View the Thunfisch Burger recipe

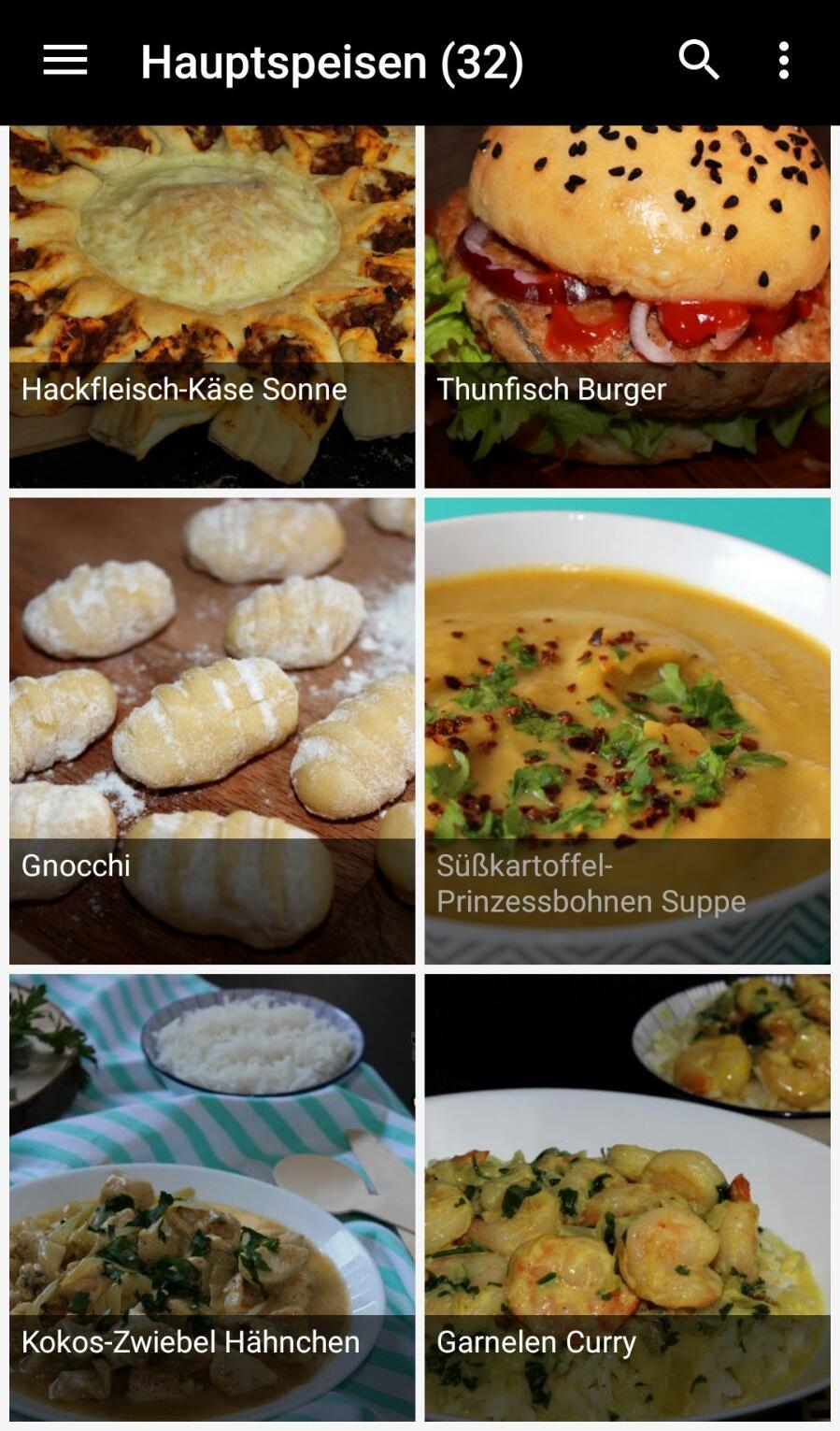coord(627,307)
